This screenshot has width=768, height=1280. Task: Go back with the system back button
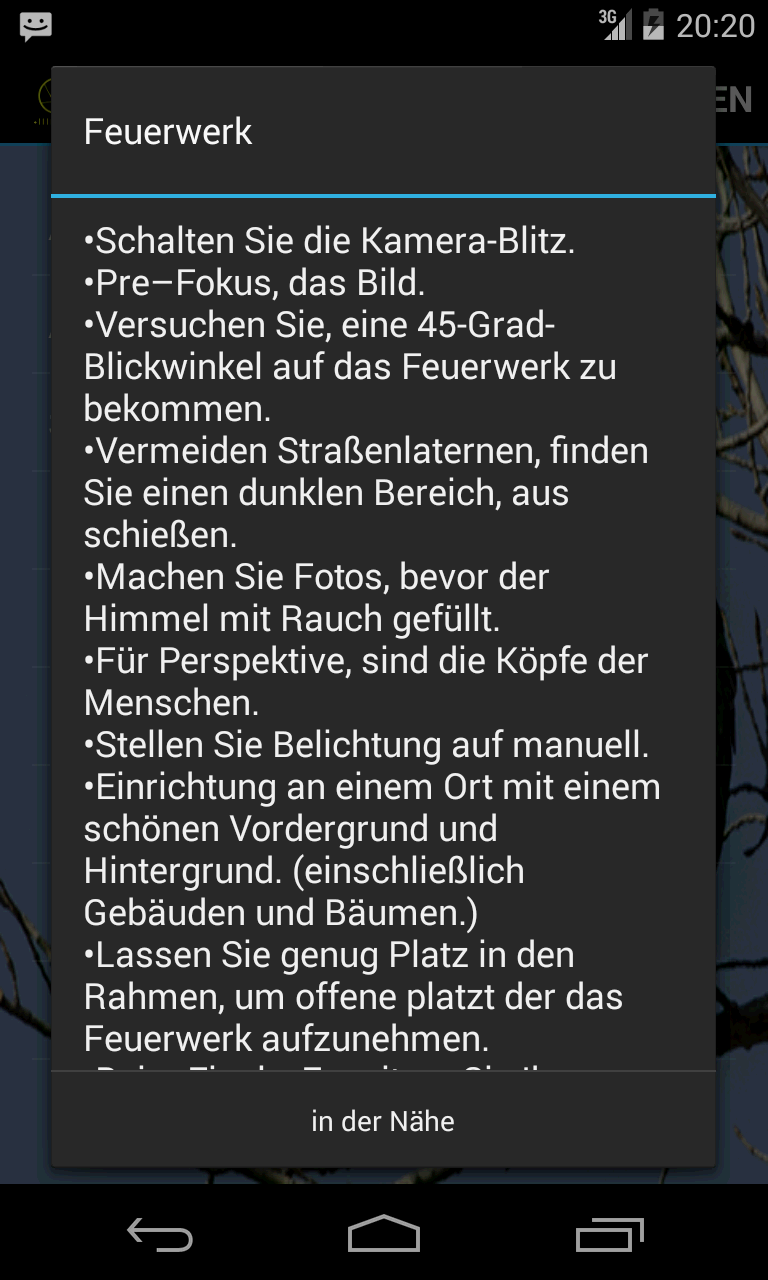[x=160, y=1234]
